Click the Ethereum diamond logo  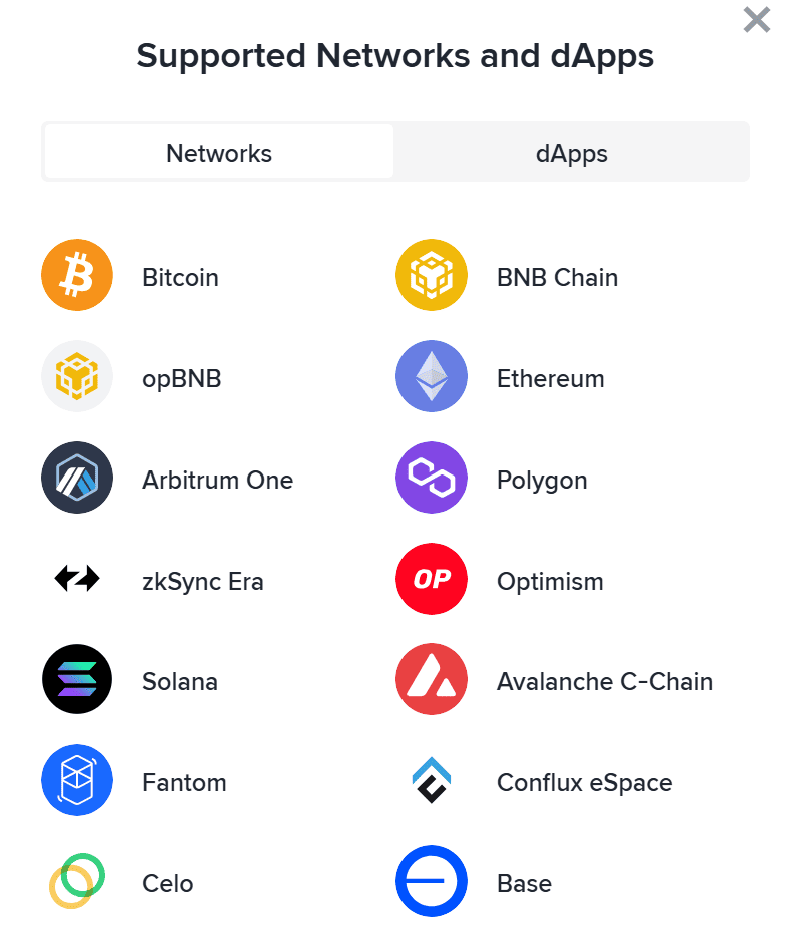coord(431,376)
